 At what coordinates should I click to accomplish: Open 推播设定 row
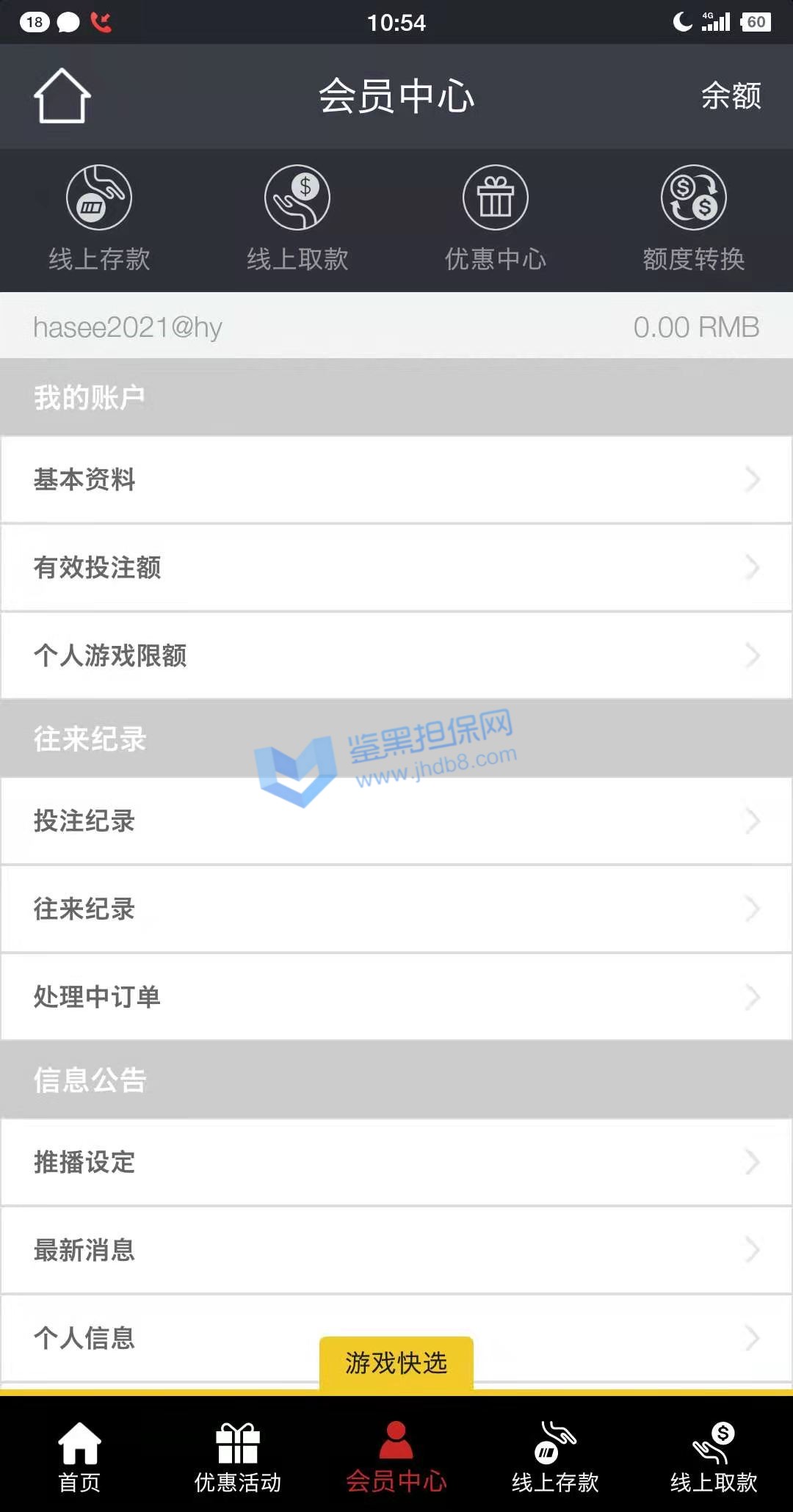pos(396,1162)
